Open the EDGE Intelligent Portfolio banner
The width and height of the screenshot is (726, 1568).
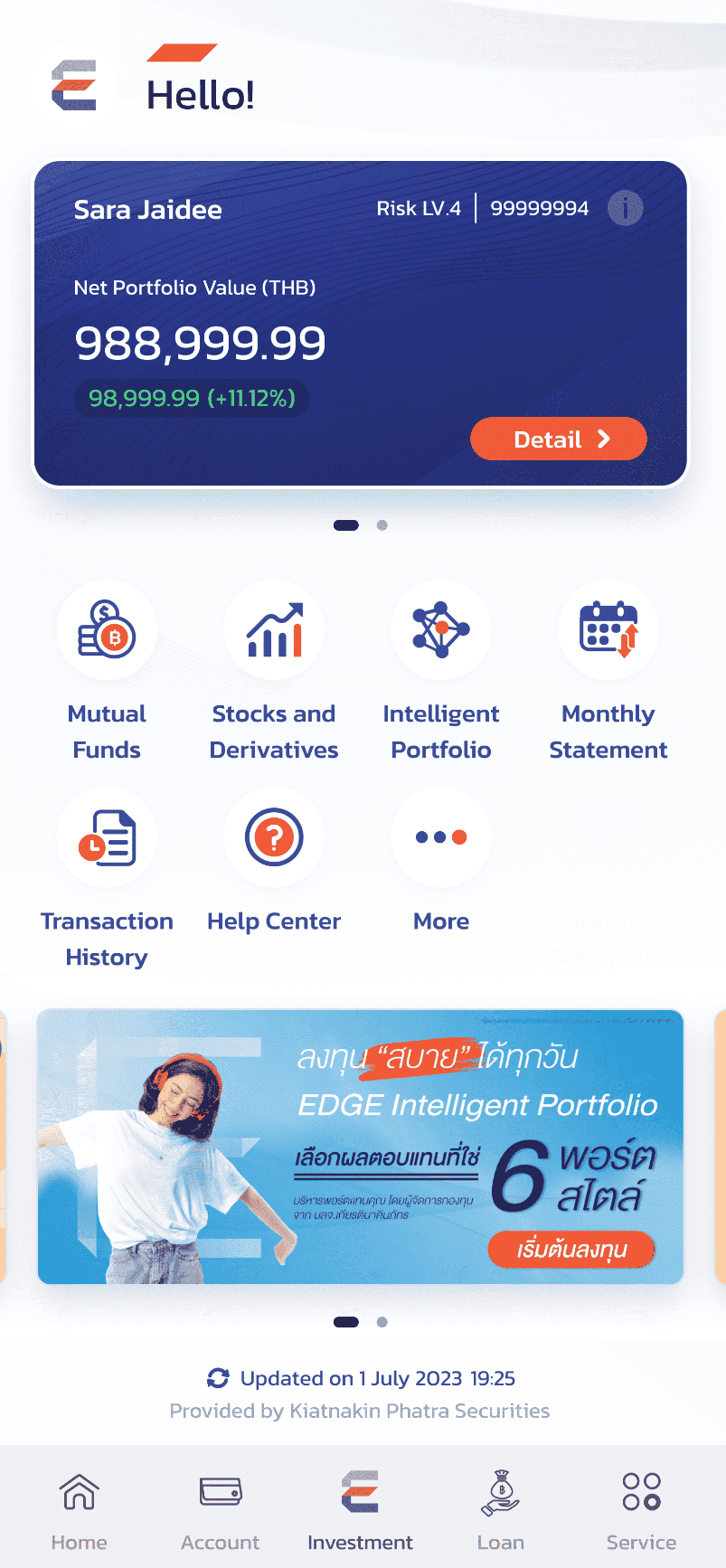pyautogui.click(x=360, y=1147)
